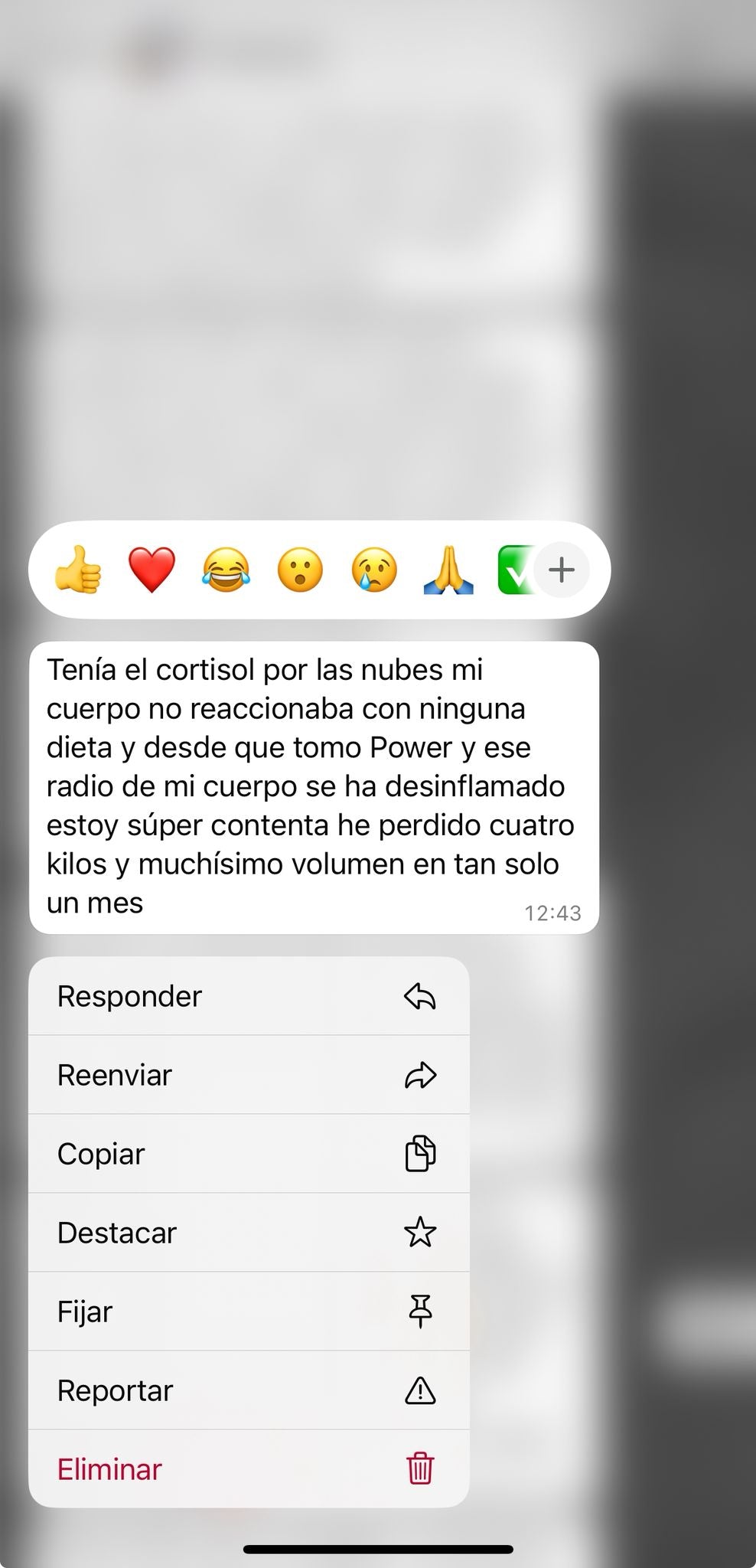Copy the message text with Copiar
The width and height of the screenshot is (756, 1568).
pyautogui.click(x=249, y=1154)
